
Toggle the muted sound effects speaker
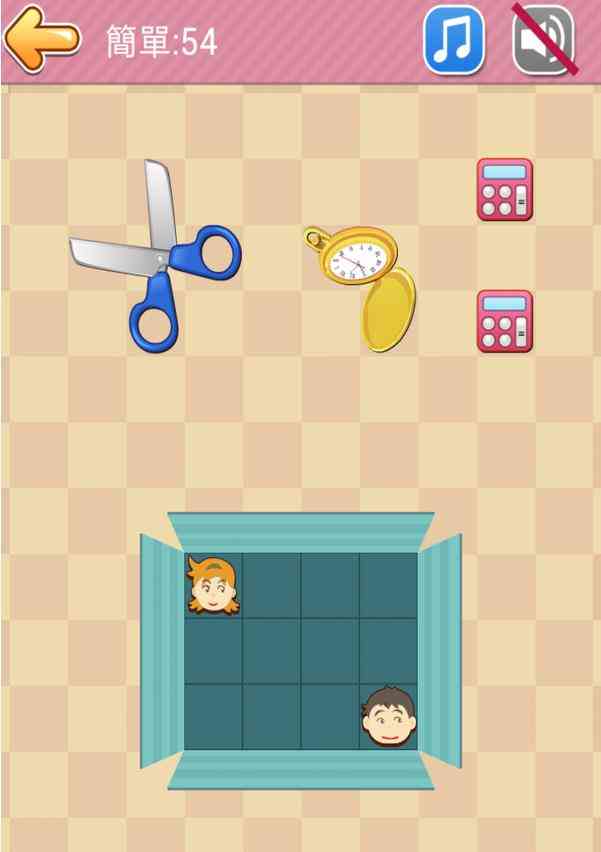coord(543,40)
